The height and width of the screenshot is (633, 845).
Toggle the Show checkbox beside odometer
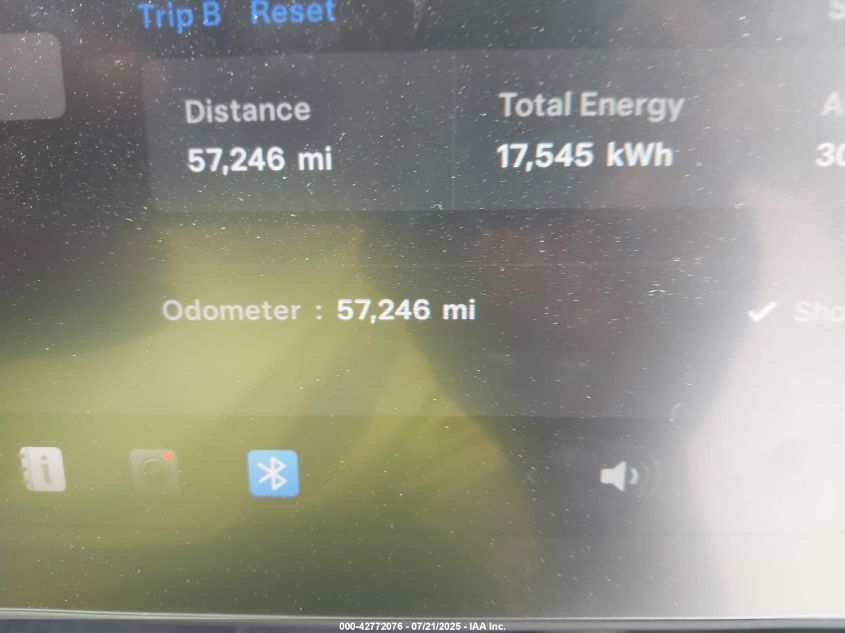(763, 312)
